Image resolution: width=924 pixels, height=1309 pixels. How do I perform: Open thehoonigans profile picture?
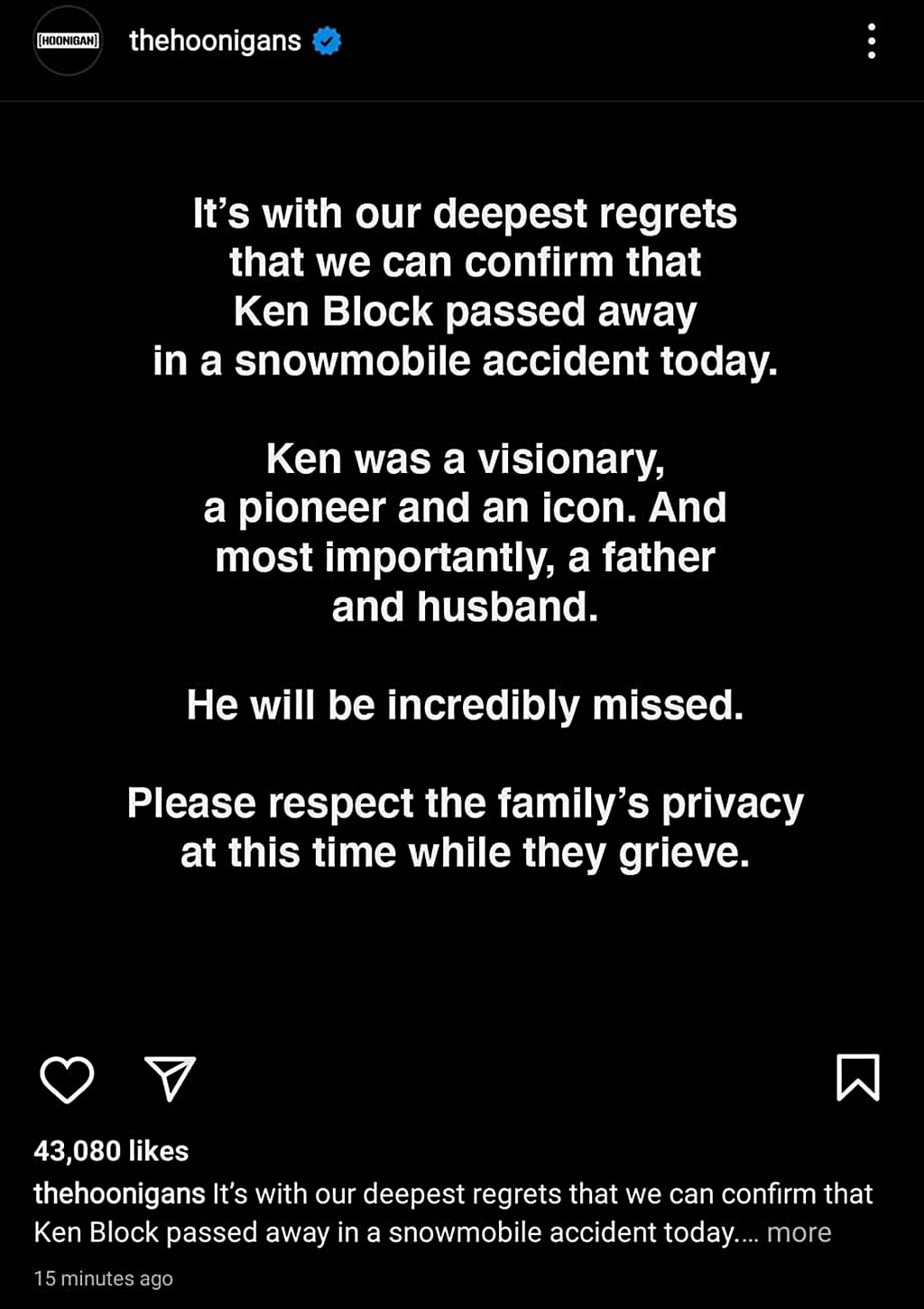(x=68, y=42)
